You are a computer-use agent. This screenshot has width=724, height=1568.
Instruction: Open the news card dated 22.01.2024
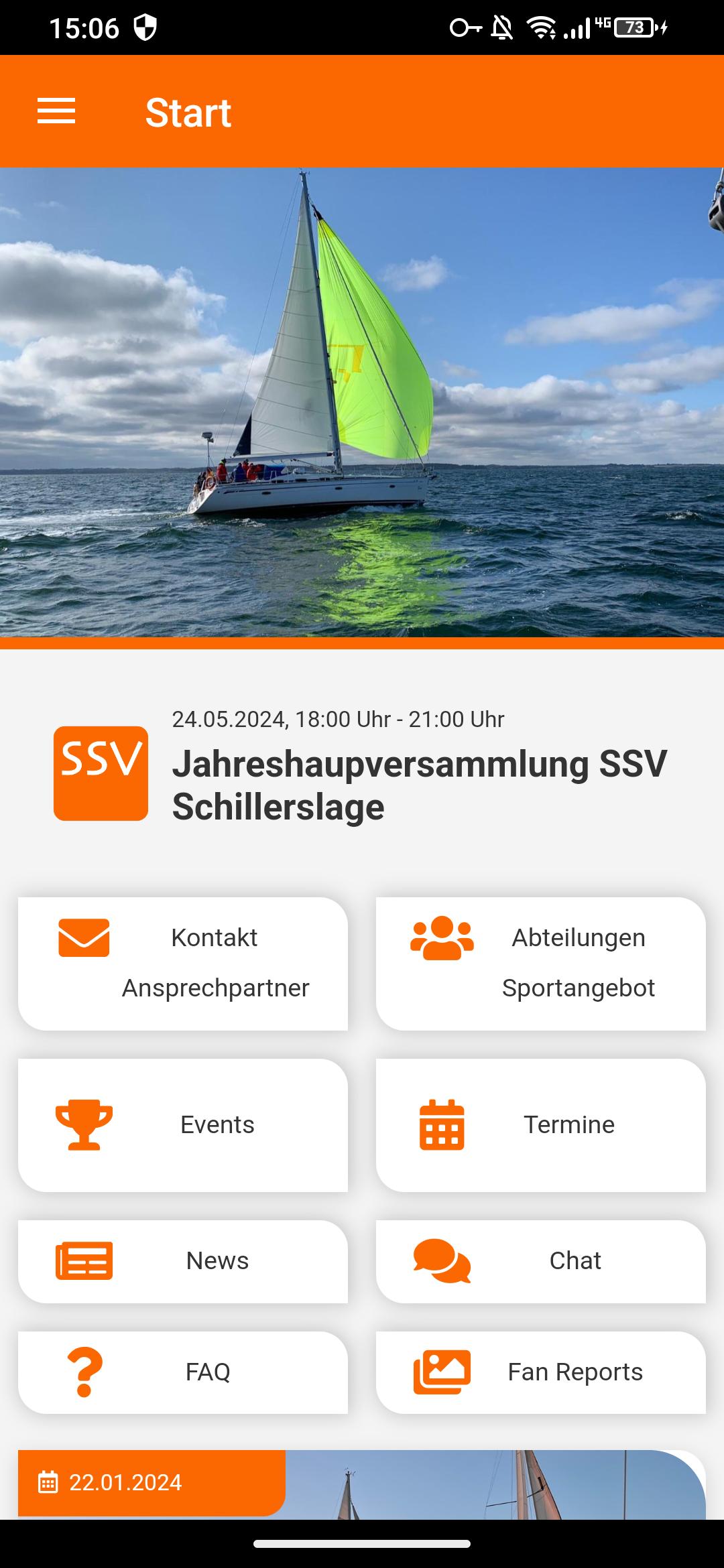click(x=362, y=1484)
